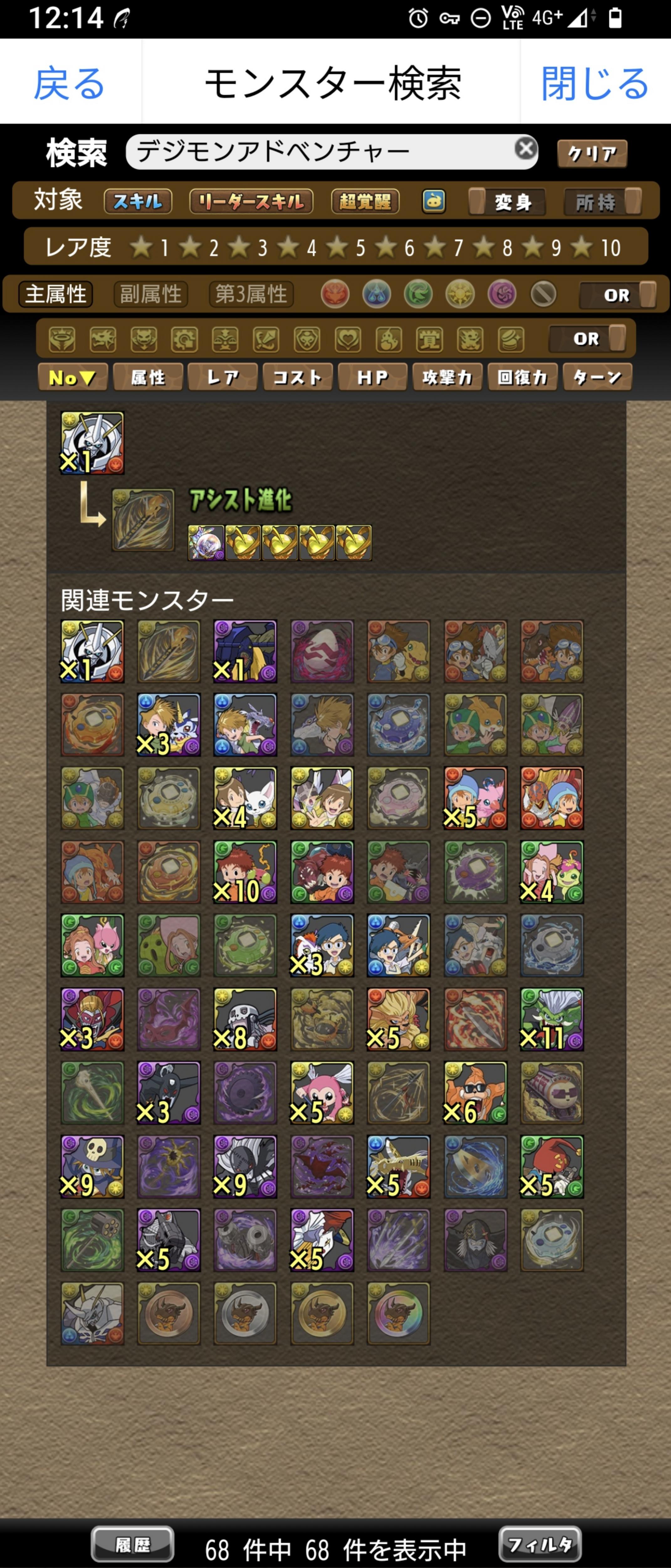Sort results by HP

(x=372, y=377)
